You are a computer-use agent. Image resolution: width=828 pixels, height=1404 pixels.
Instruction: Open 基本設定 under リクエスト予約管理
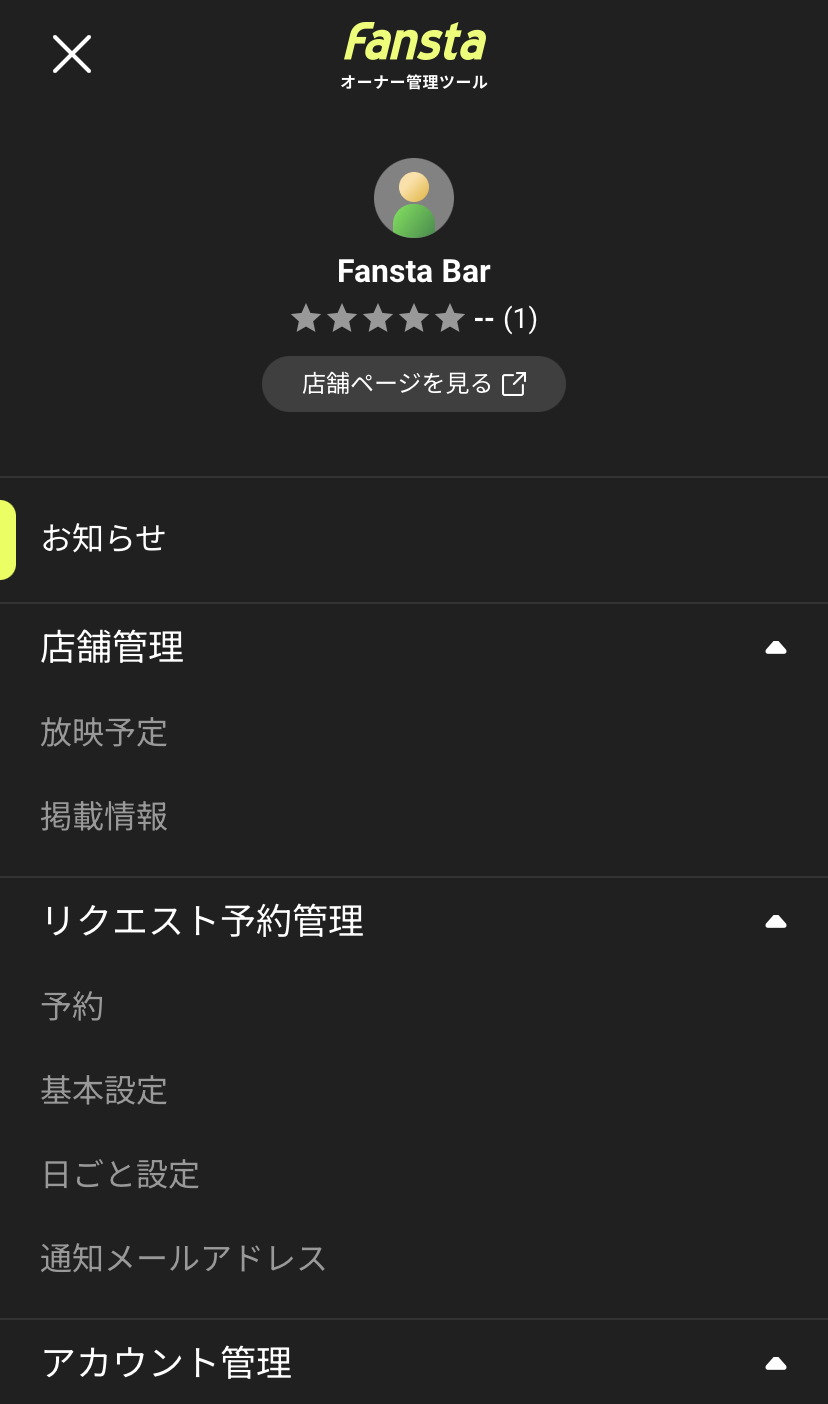click(x=104, y=1090)
